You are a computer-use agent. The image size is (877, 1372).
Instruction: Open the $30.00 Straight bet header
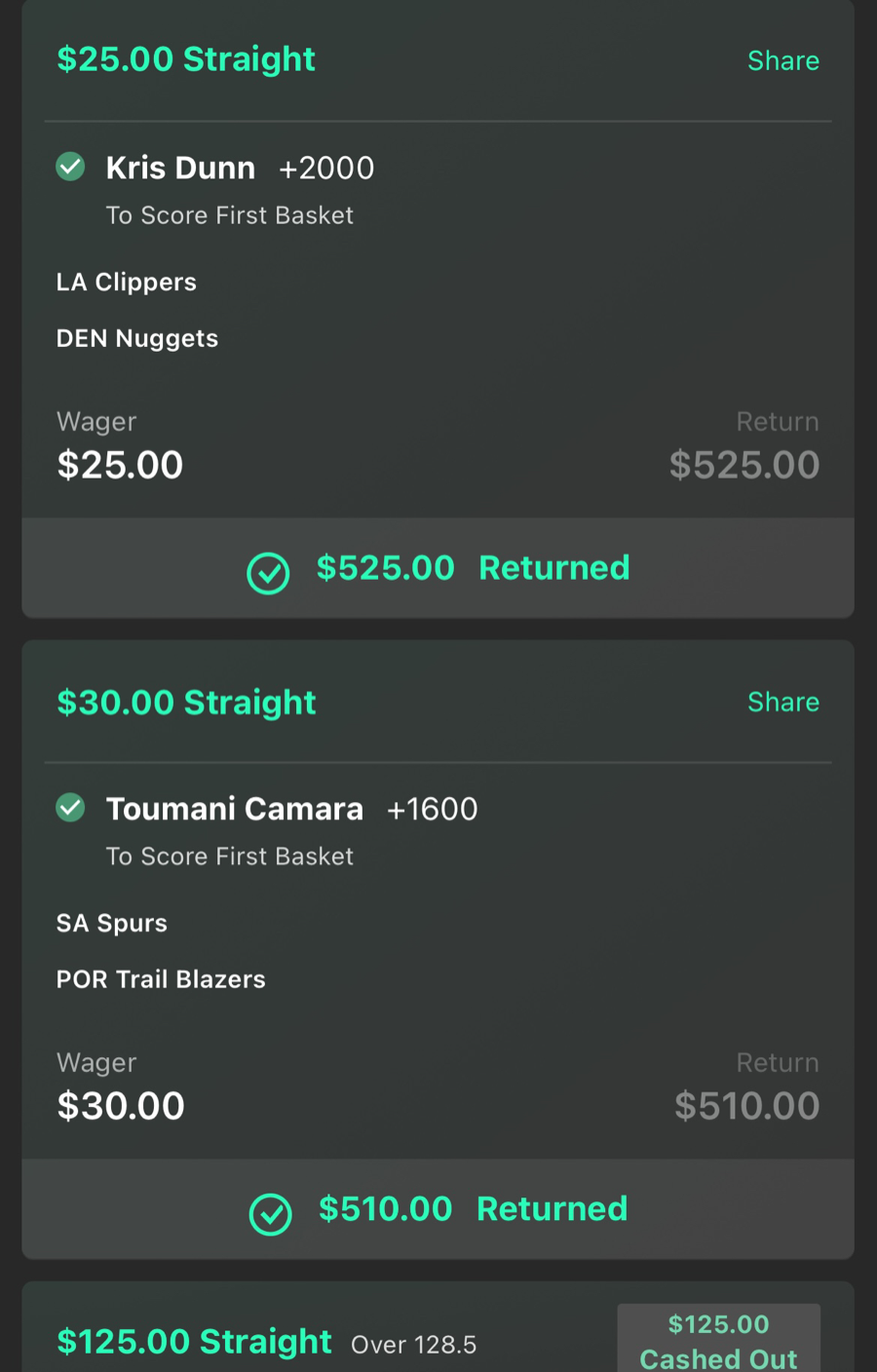click(186, 702)
